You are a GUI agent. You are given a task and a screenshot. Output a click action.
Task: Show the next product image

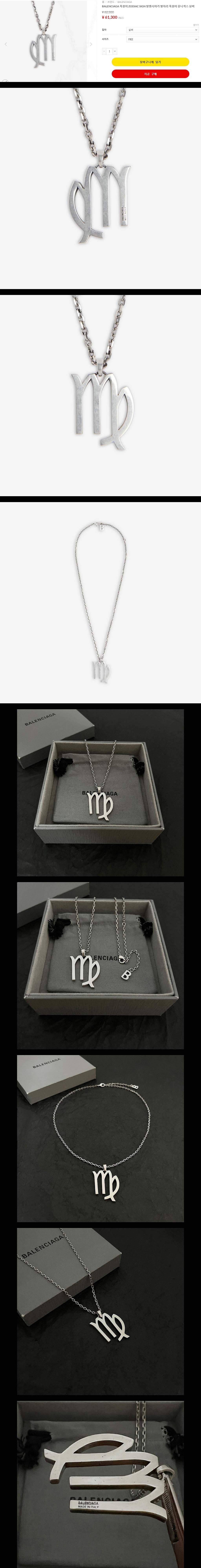point(91,44)
